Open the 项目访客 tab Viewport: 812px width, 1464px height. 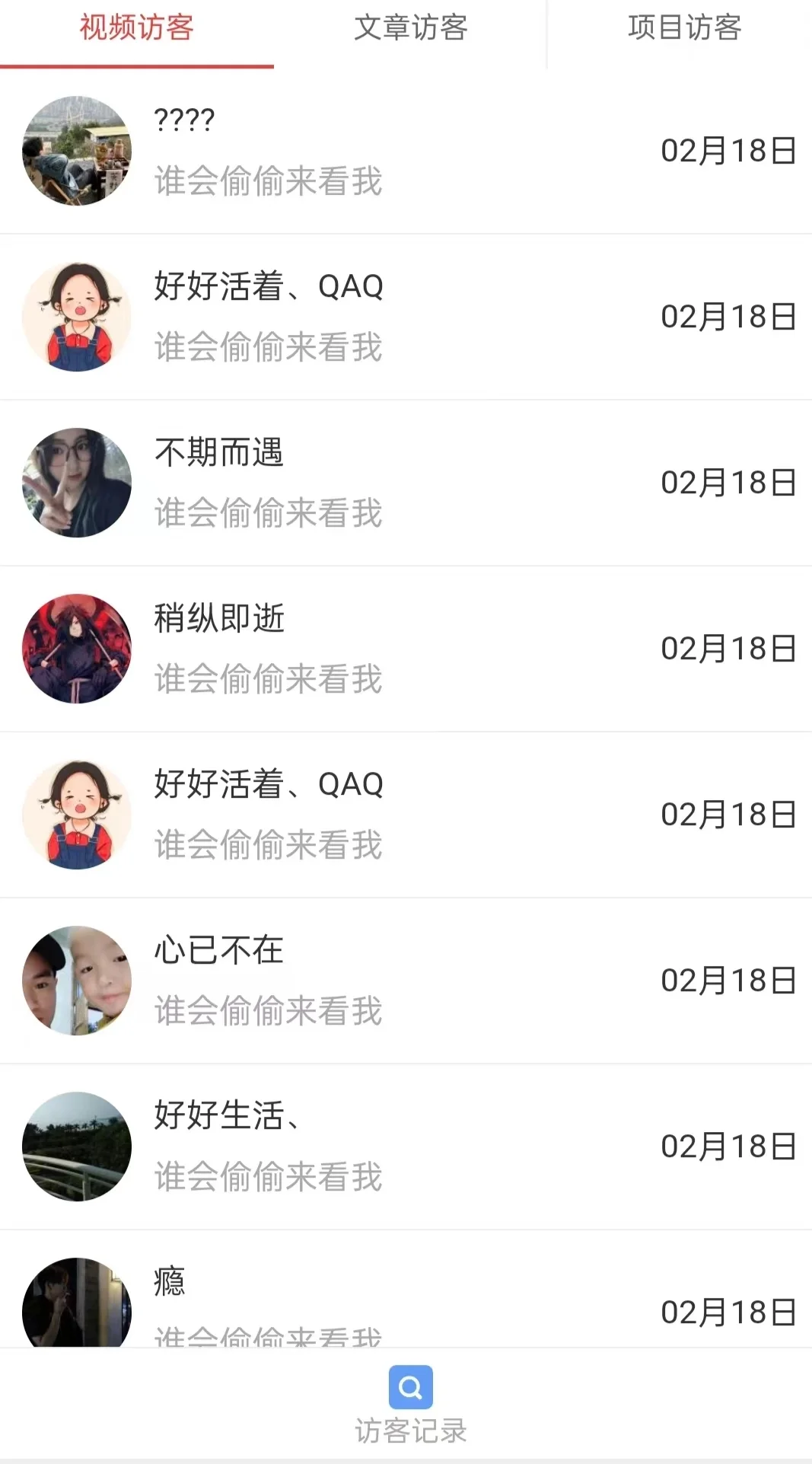point(684,28)
